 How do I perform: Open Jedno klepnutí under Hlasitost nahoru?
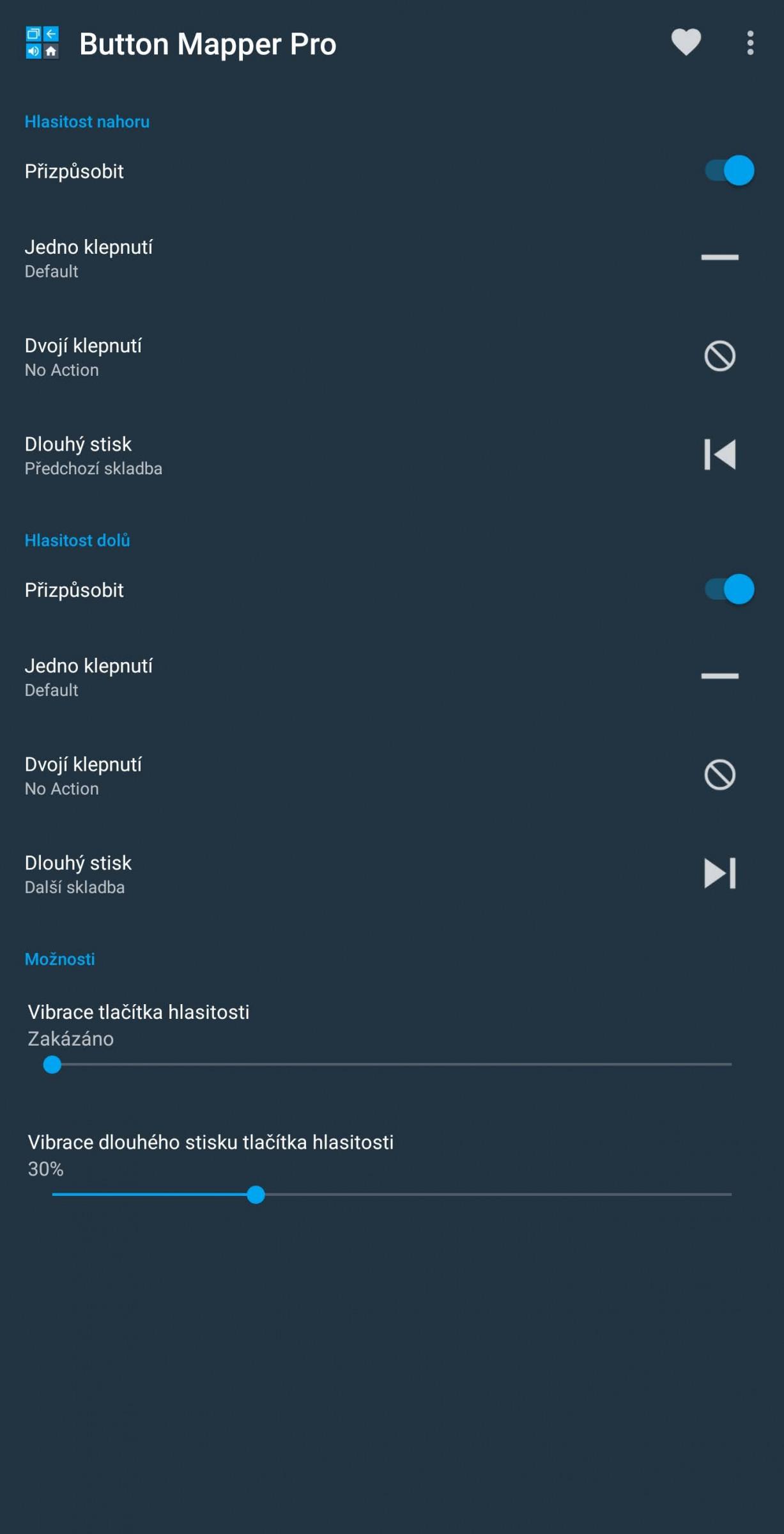pyautogui.click(x=392, y=258)
